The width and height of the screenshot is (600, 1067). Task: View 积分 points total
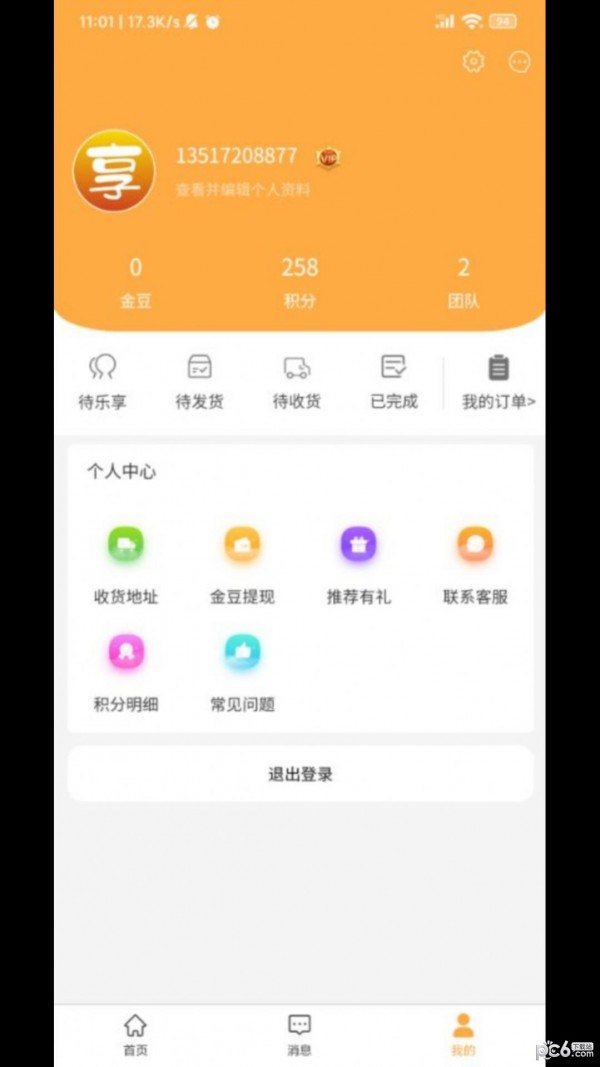click(299, 282)
